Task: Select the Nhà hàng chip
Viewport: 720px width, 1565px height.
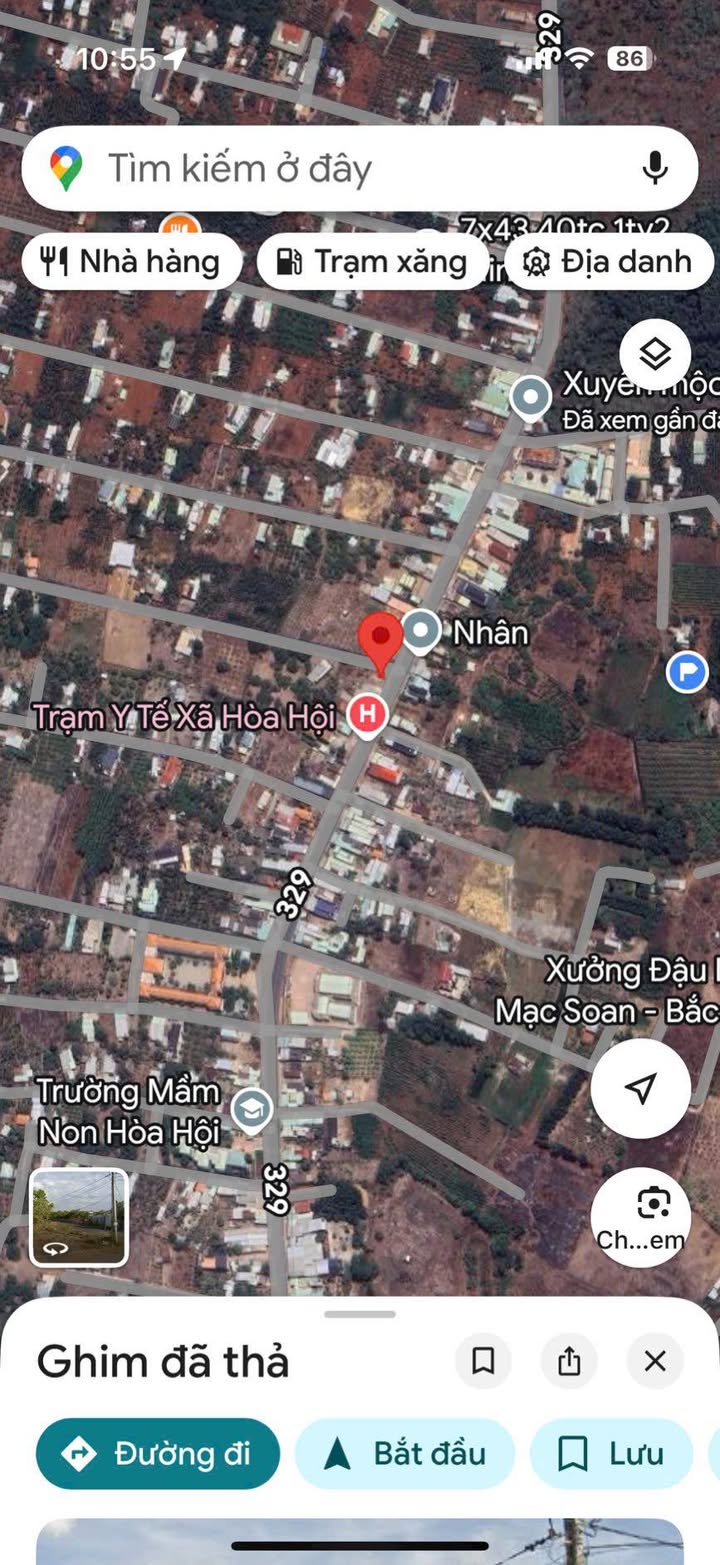Action: [131, 262]
